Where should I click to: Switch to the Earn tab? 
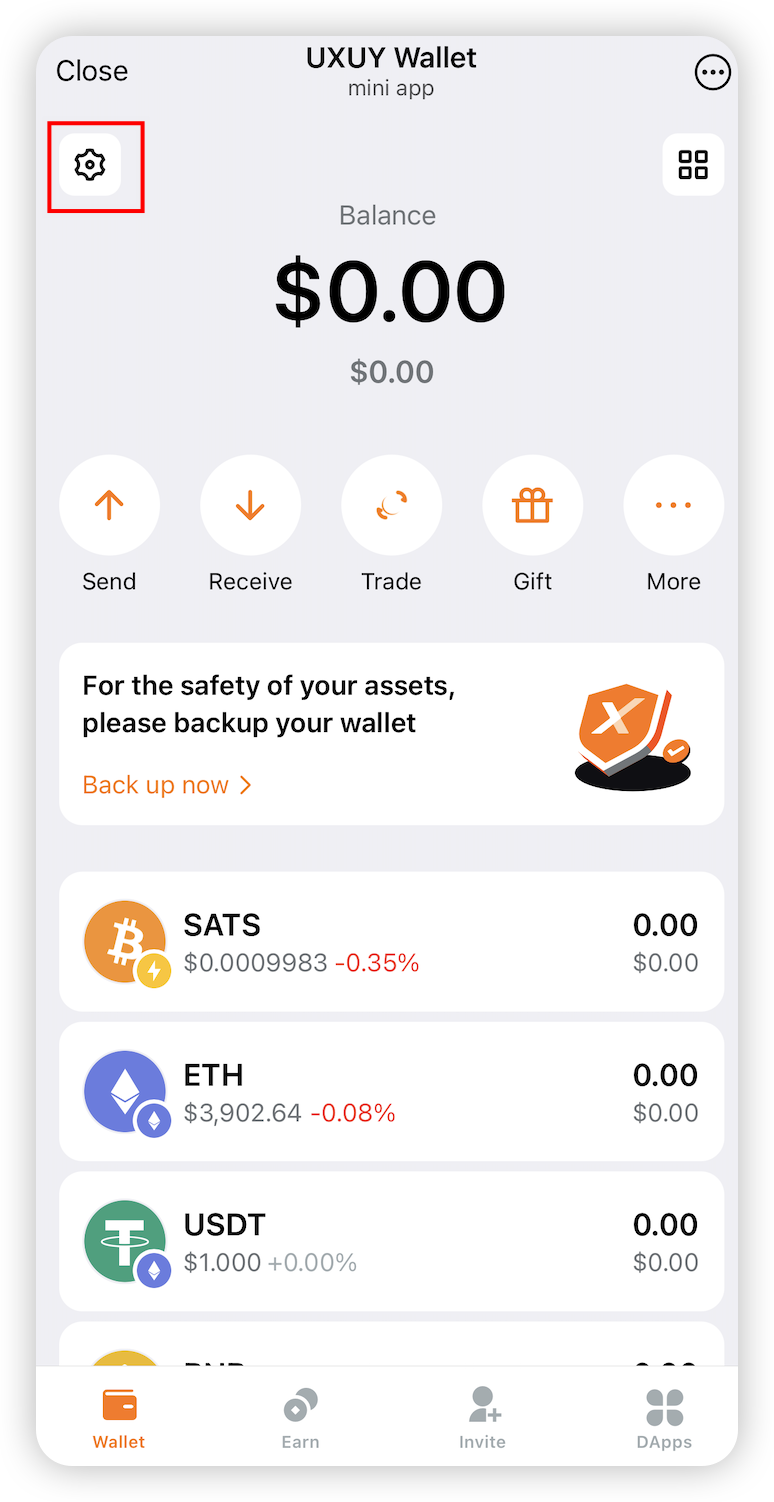click(300, 1418)
